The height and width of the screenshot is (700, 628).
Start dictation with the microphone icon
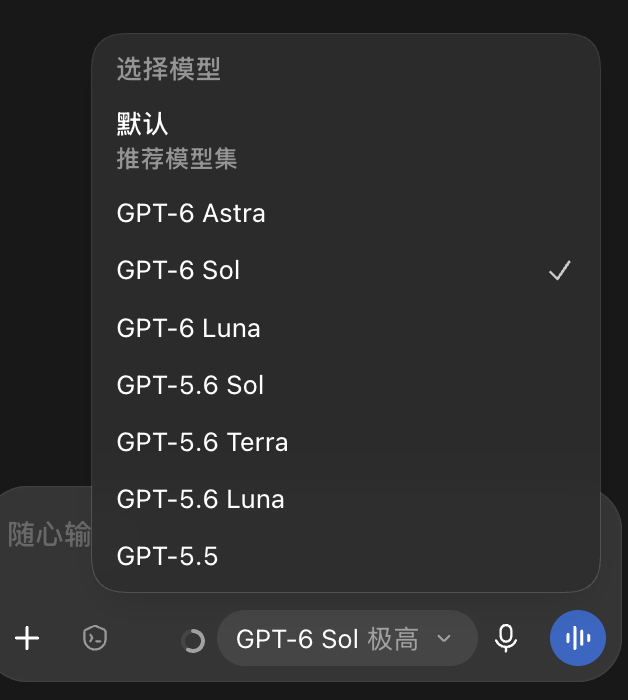click(x=506, y=638)
